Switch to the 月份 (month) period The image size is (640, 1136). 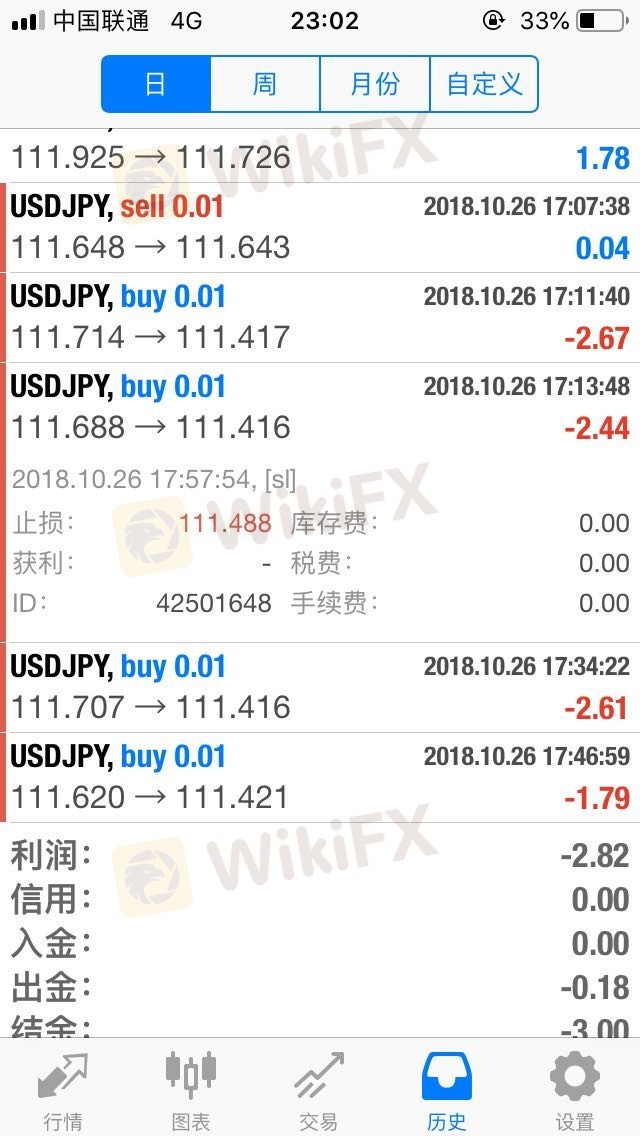coord(375,84)
